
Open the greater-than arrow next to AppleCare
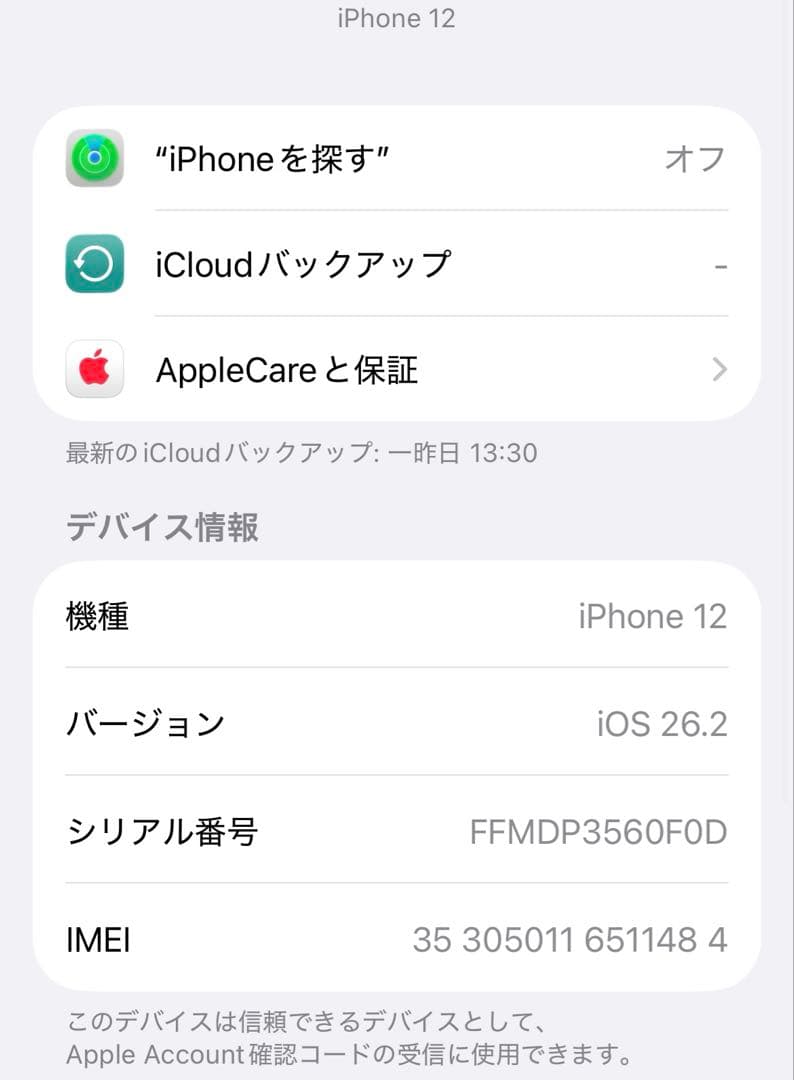tap(719, 370)
